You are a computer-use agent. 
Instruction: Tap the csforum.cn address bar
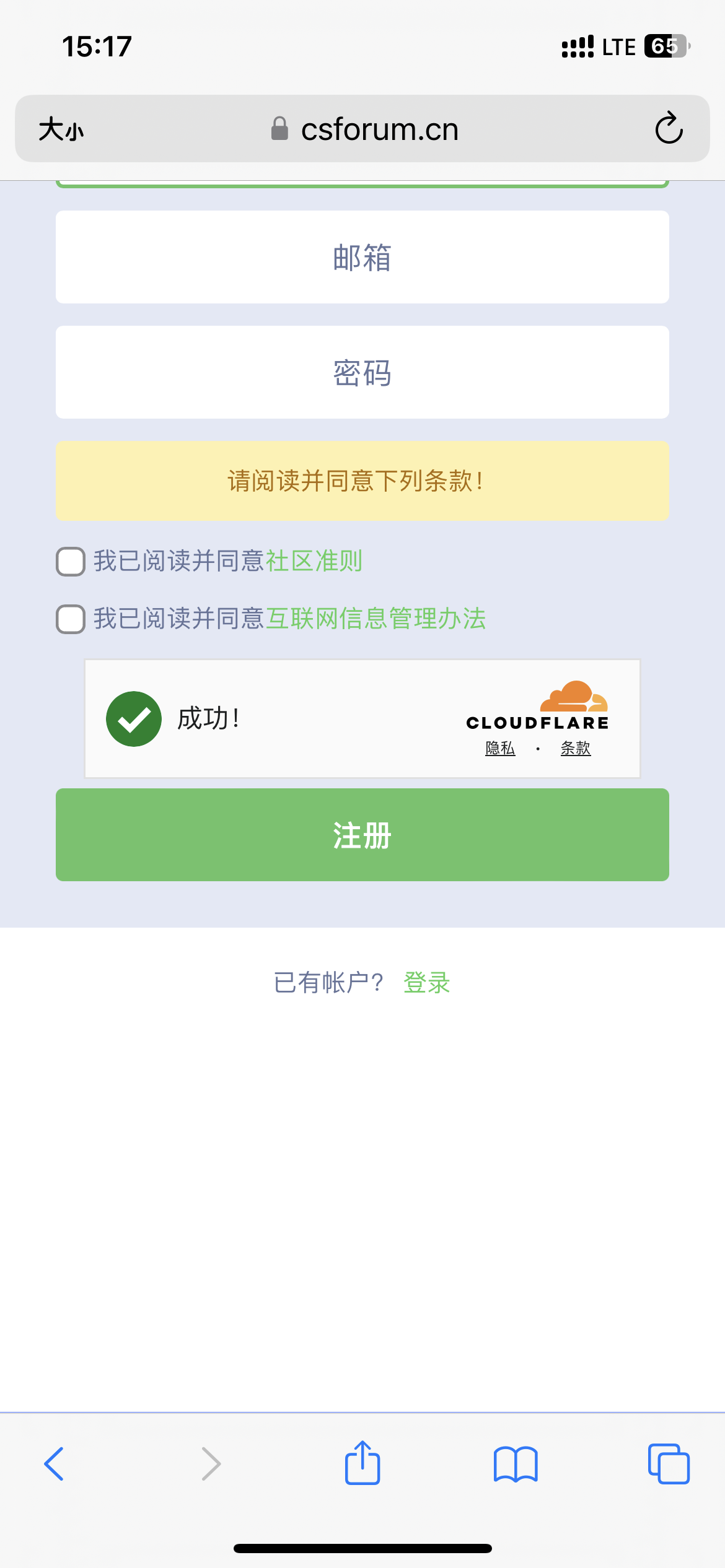364,129
